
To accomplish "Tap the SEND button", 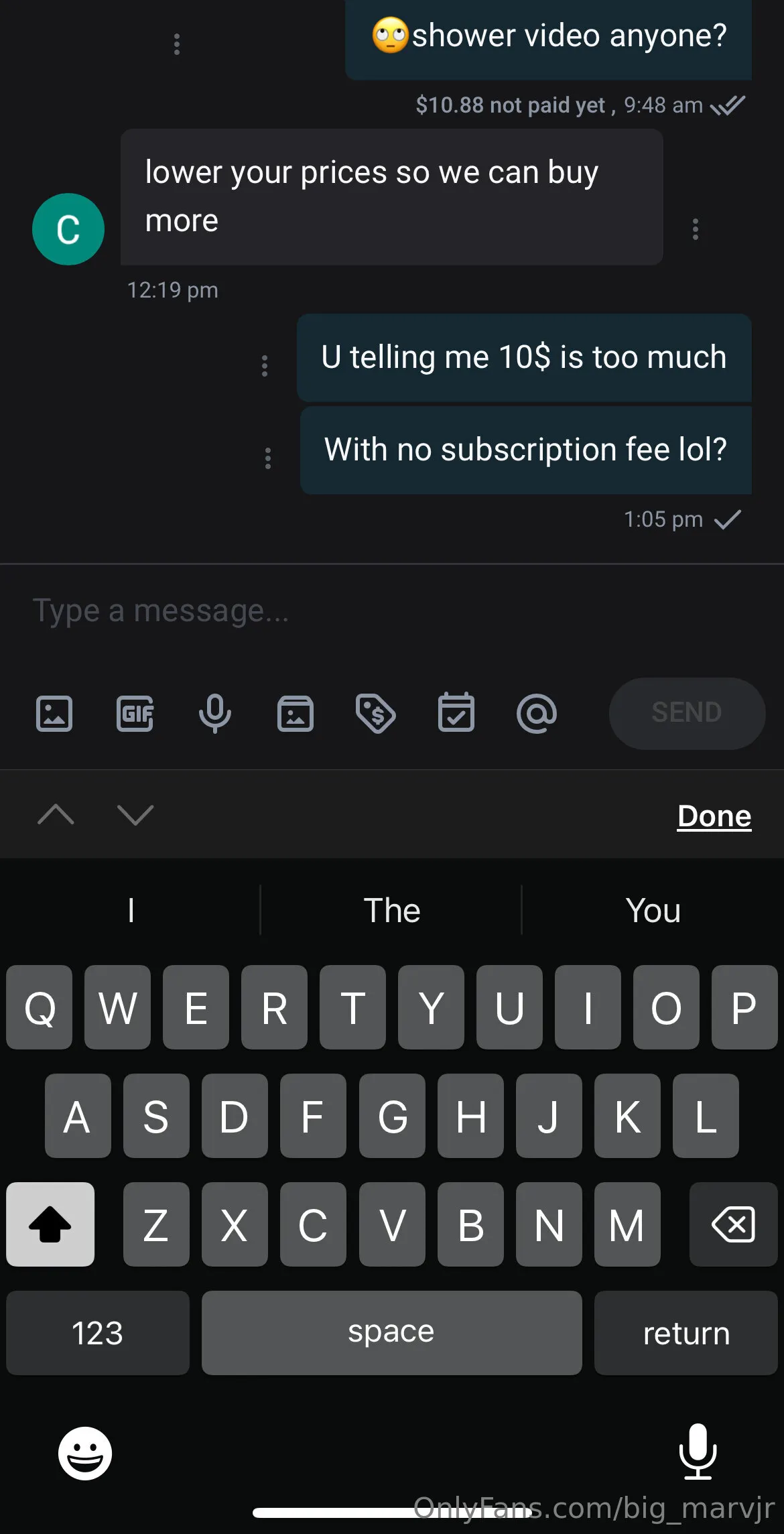I will point(687,713).
